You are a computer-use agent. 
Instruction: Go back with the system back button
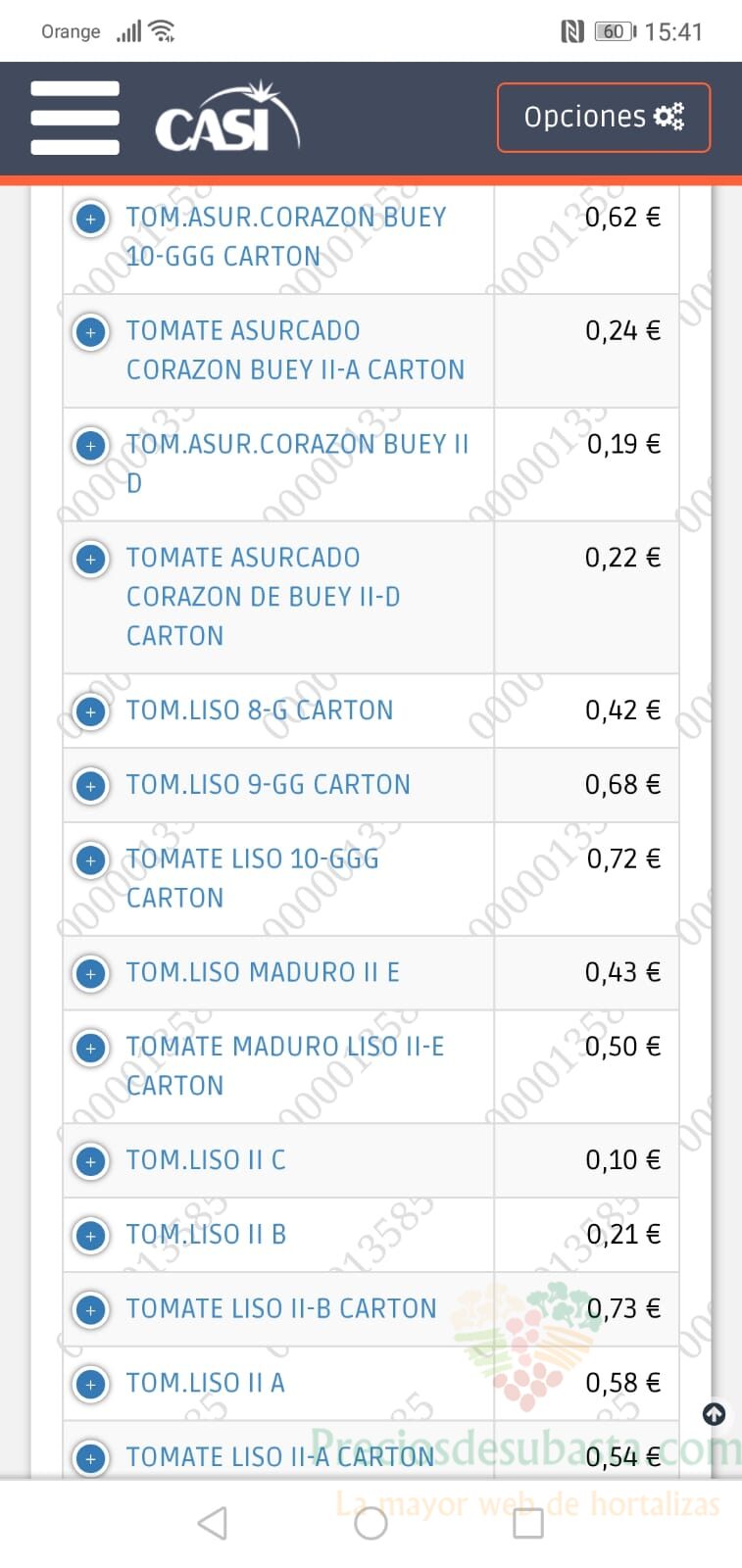213,1523
